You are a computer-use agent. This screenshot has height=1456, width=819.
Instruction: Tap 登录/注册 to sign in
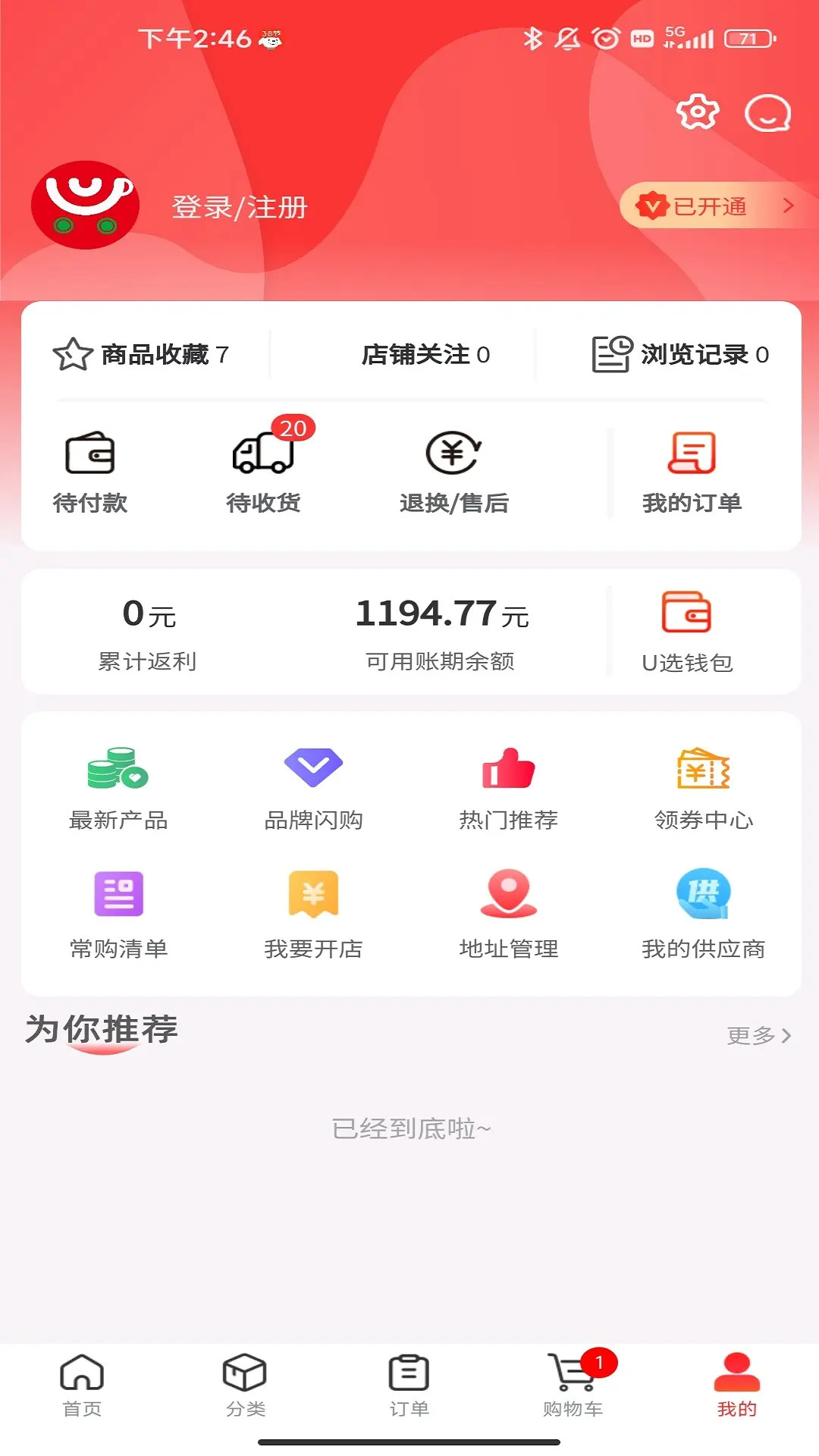coord(237,207)
